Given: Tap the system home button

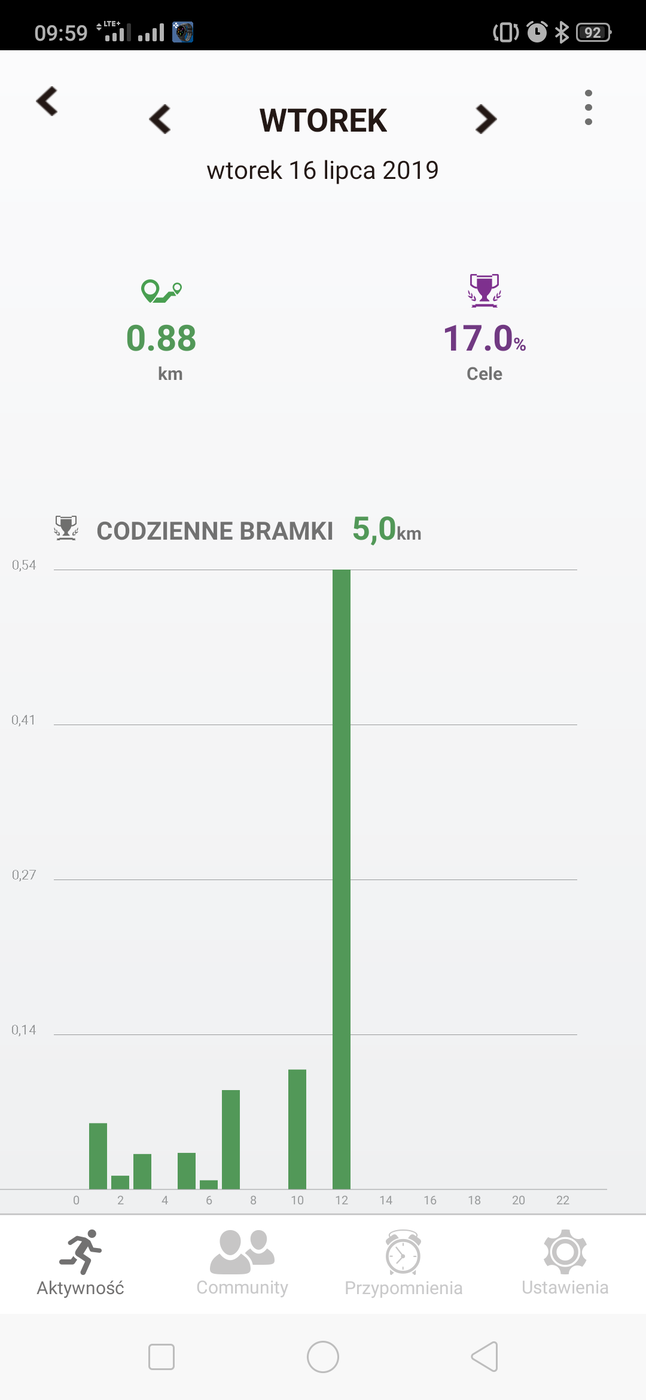Looking at the screenshot, I should point(323,1356).
